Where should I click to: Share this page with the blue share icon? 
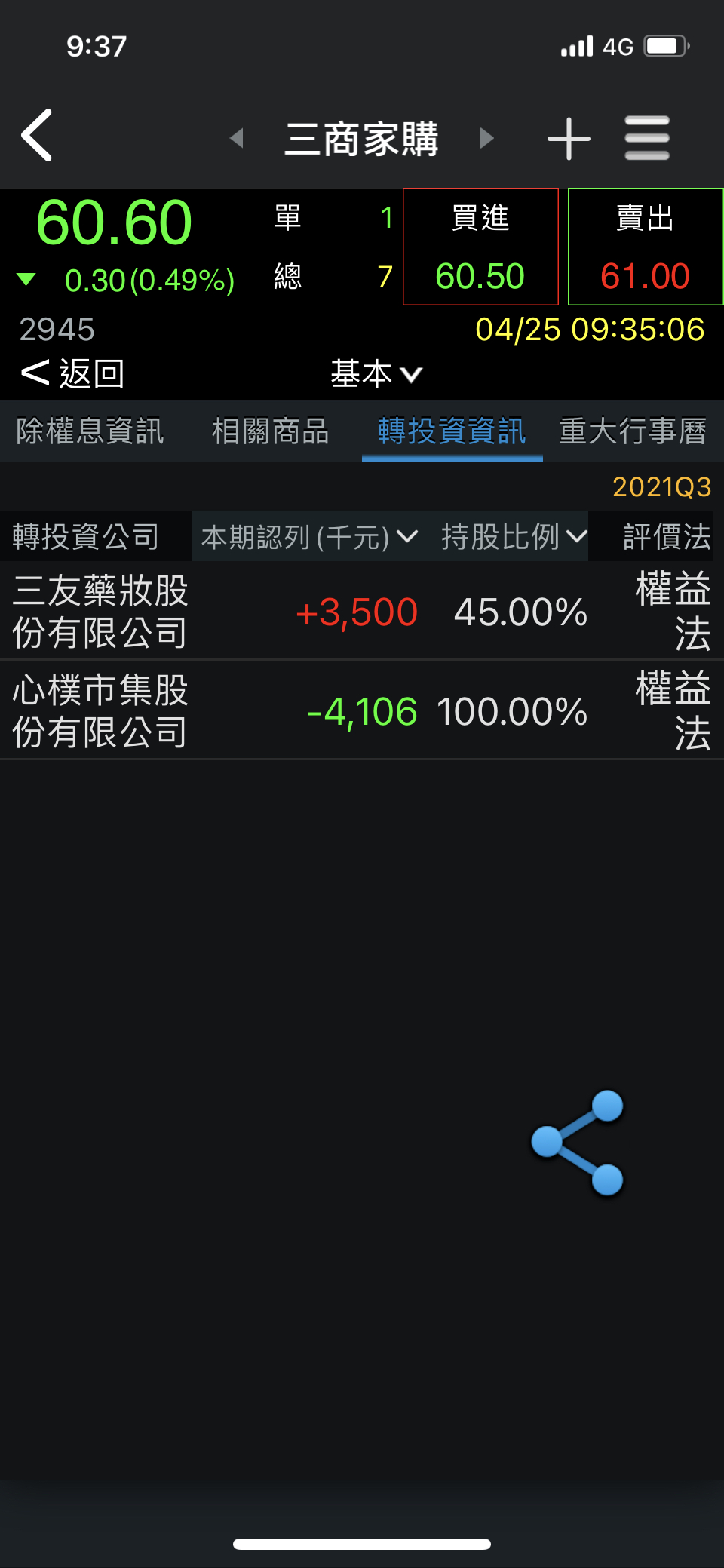pos(578,1143)
